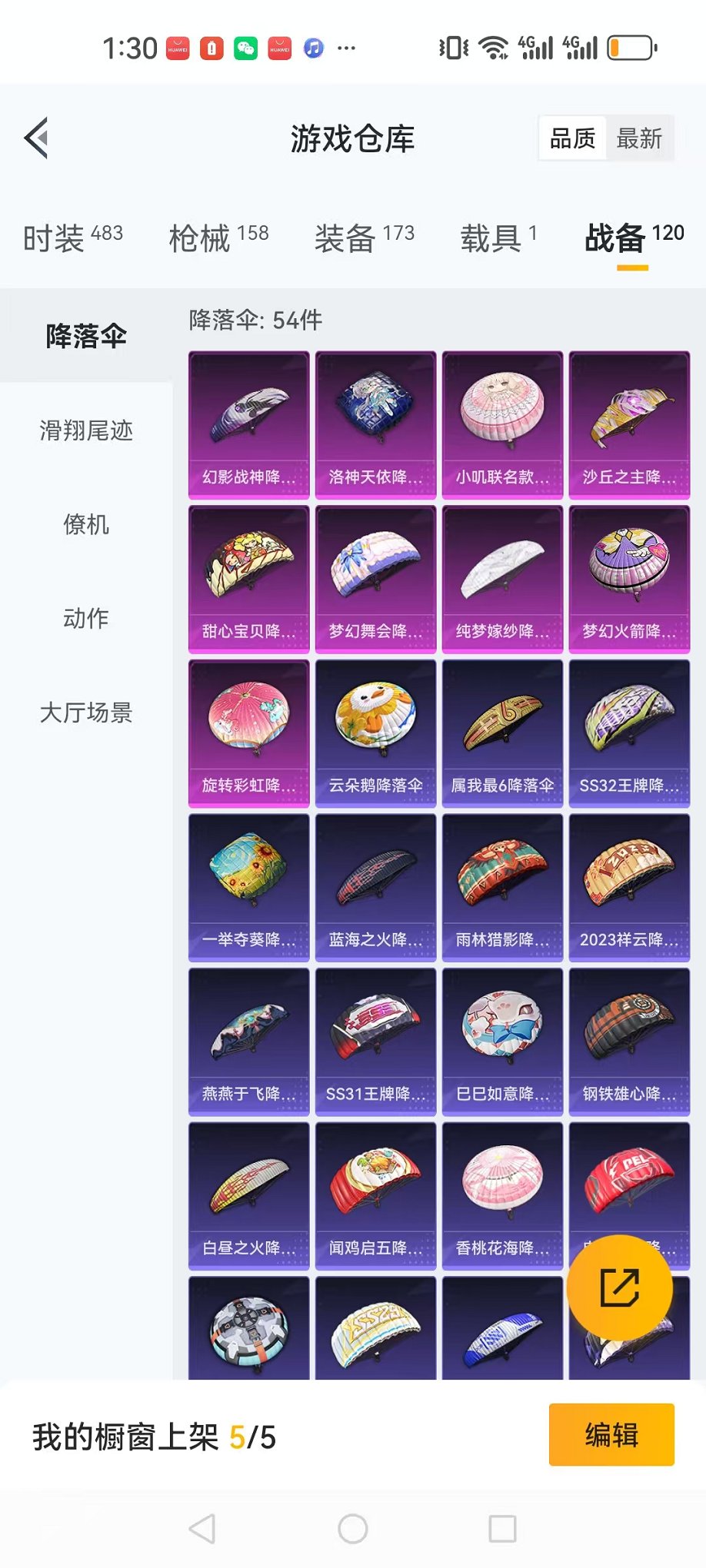Go back using the top-left arrow
This screenshot has height=1568, width=706.
point(37,138)
